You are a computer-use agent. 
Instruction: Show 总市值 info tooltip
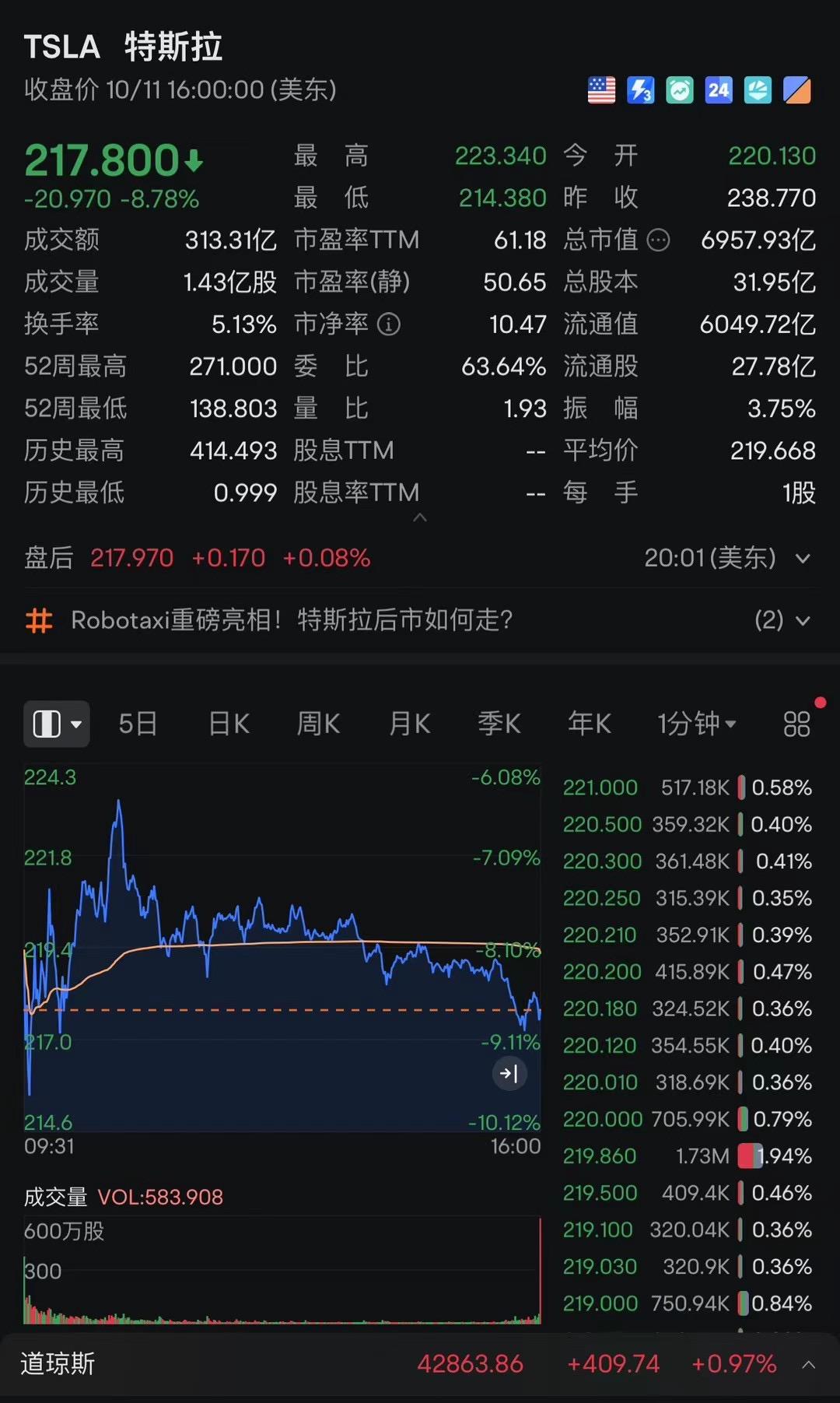tap(658, 240)
